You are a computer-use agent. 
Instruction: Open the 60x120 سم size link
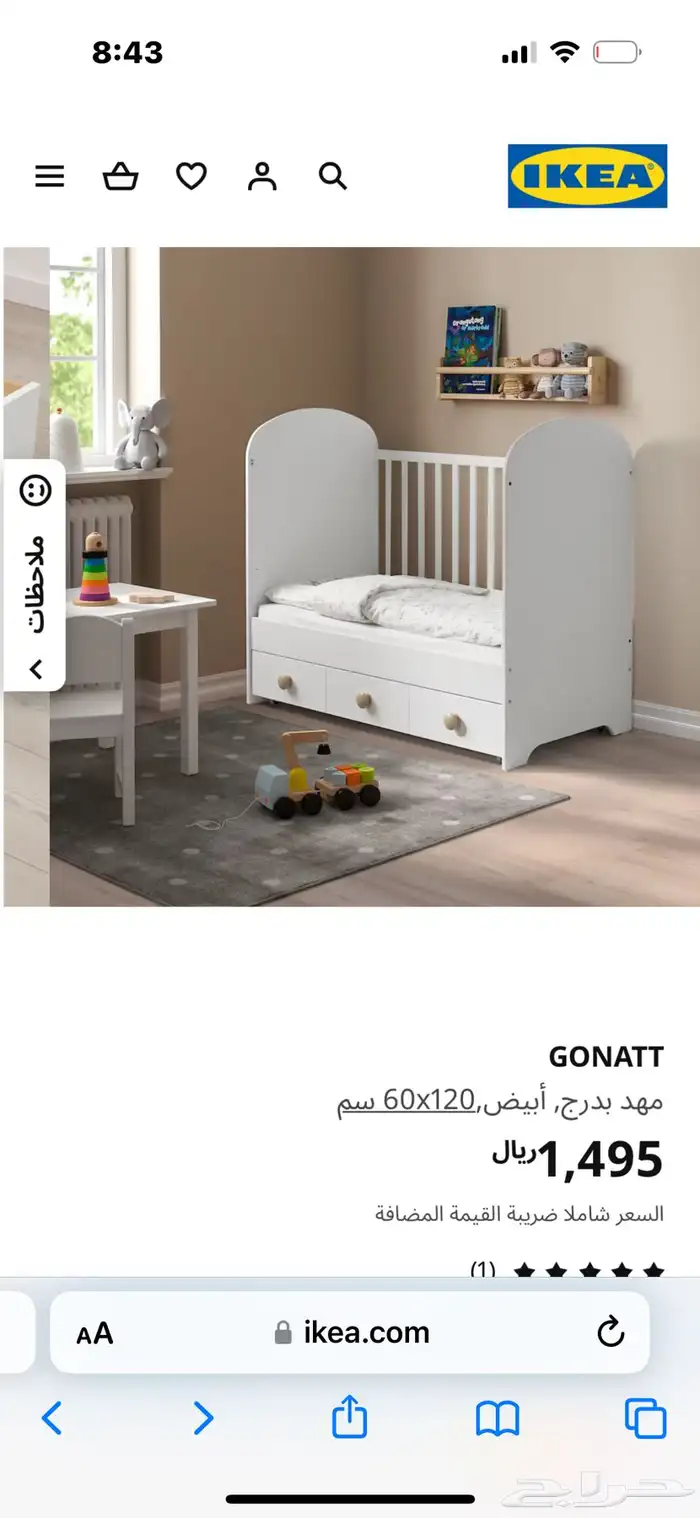405,1101
